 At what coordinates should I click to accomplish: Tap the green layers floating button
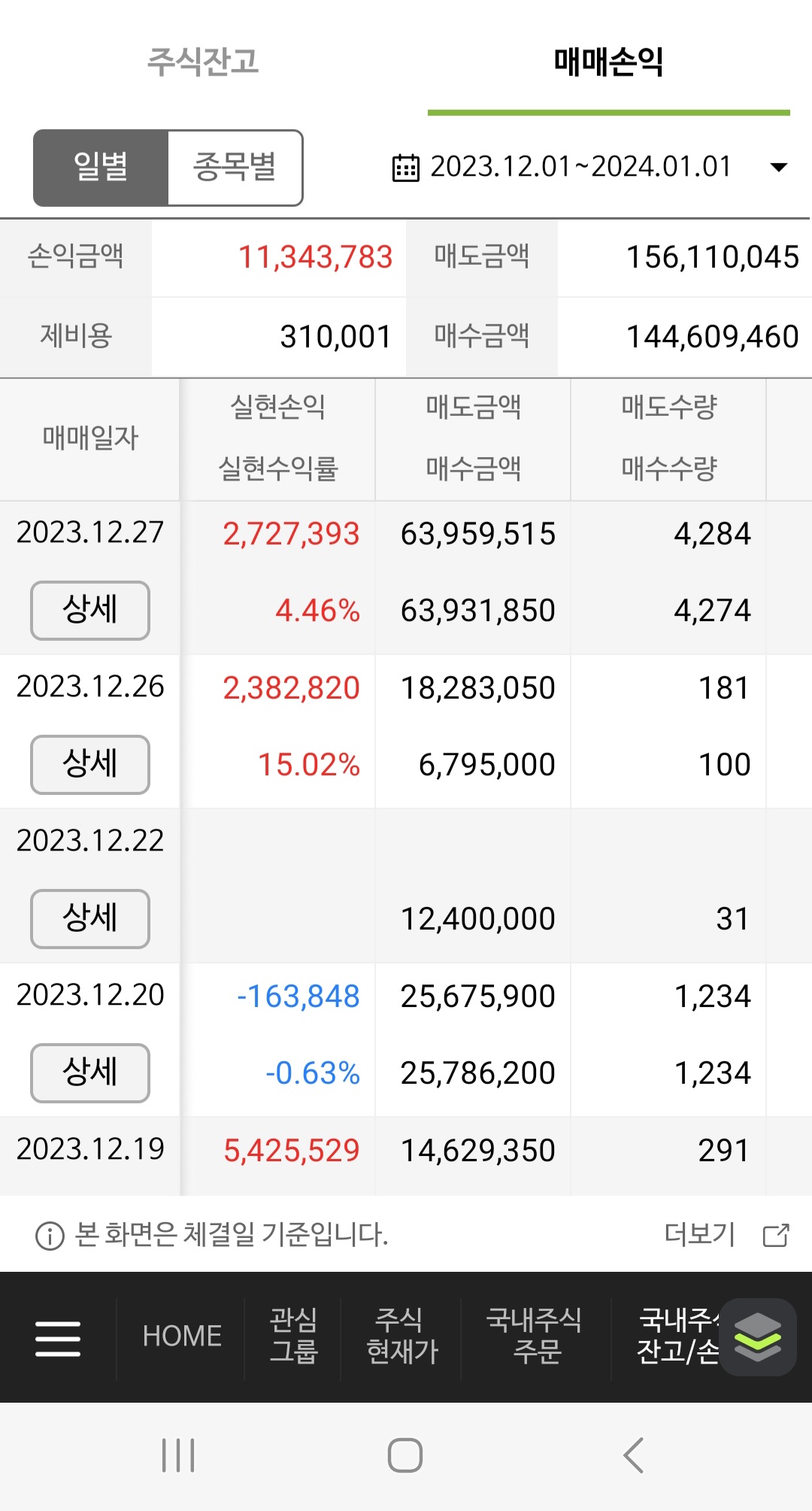point(757,1337)
